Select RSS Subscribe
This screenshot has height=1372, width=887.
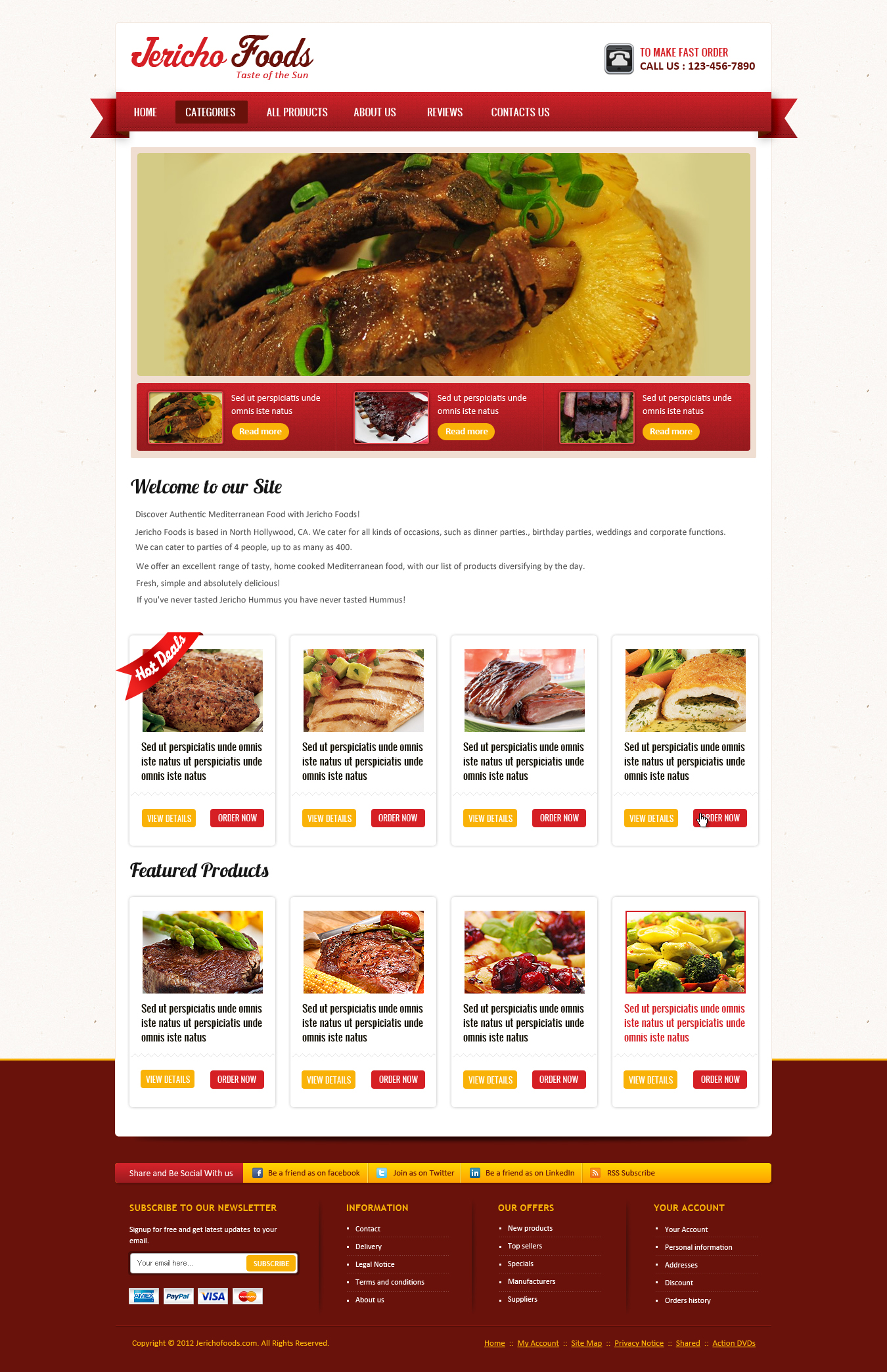630,1173
